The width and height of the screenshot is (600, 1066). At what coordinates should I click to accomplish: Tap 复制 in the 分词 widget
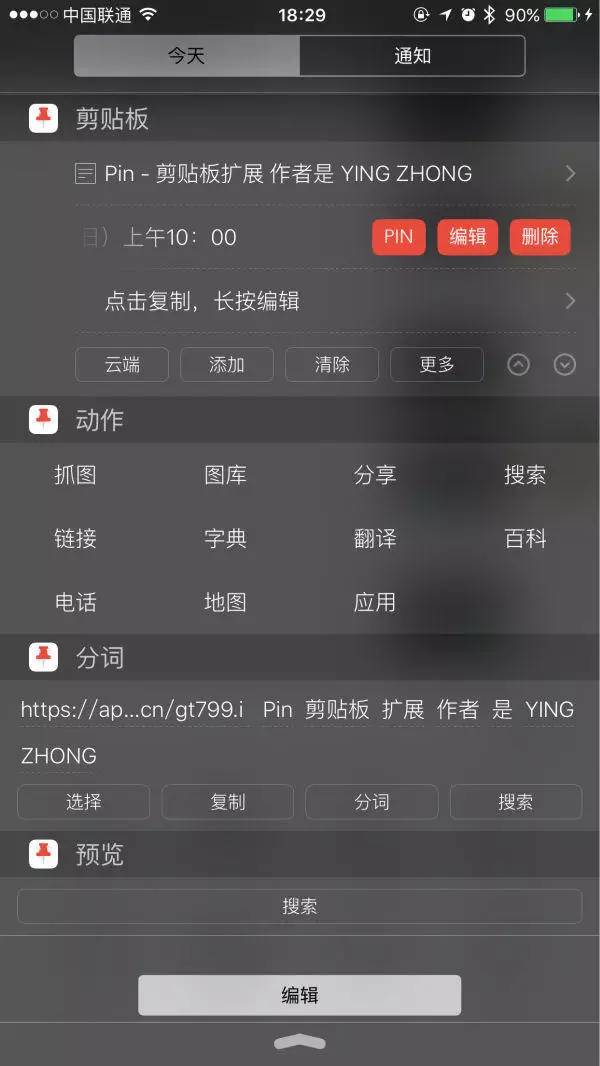coord(228,802)
